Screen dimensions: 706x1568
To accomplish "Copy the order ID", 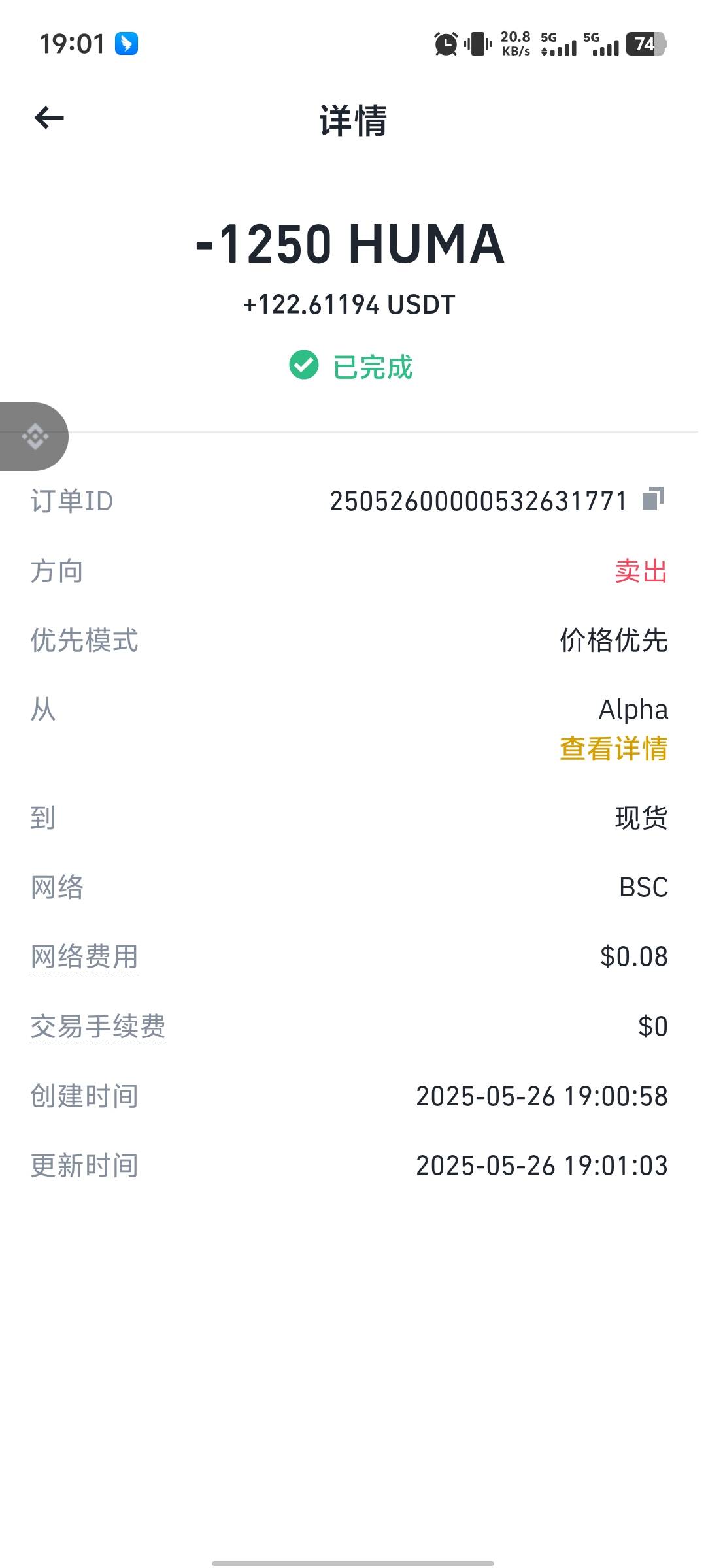I will 653,498.
